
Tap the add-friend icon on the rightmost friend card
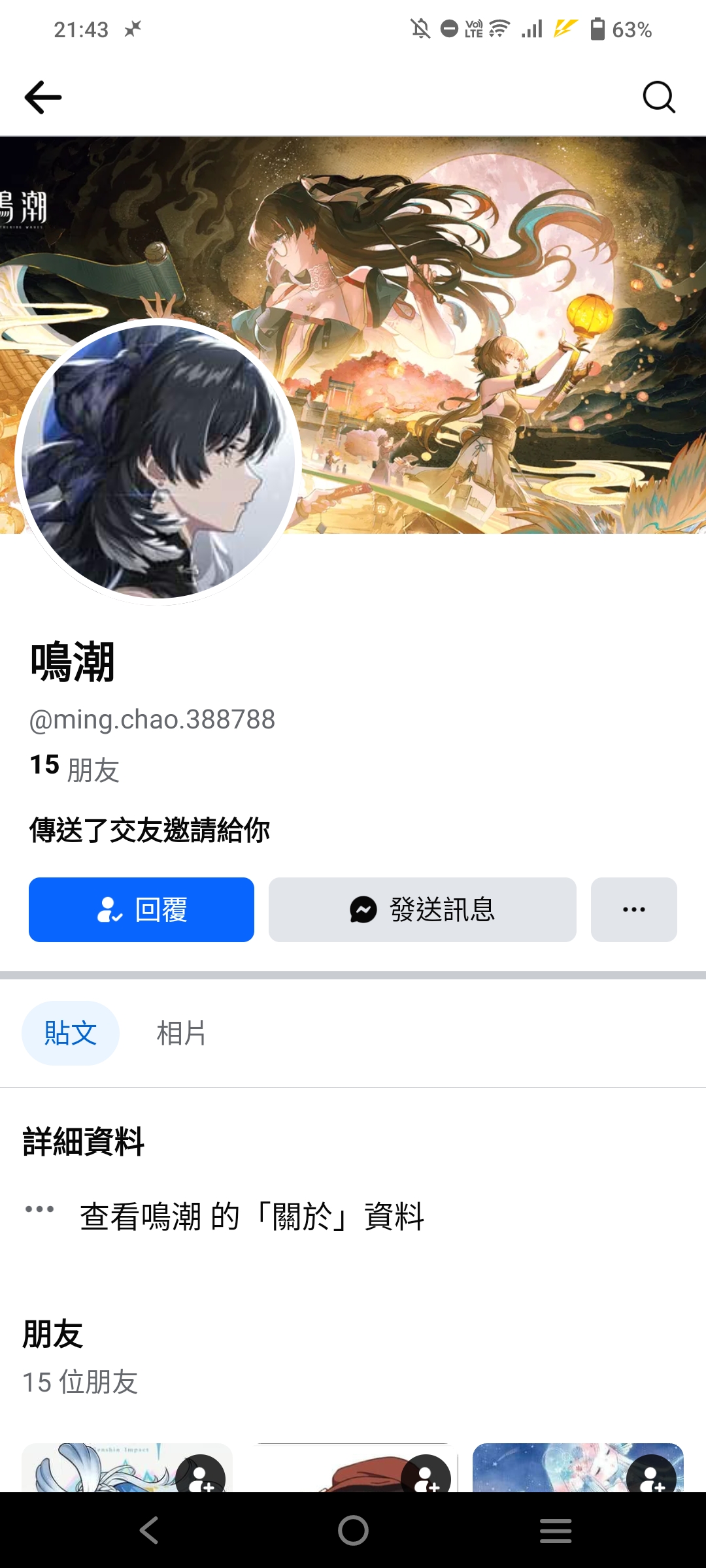[652, 1475]
